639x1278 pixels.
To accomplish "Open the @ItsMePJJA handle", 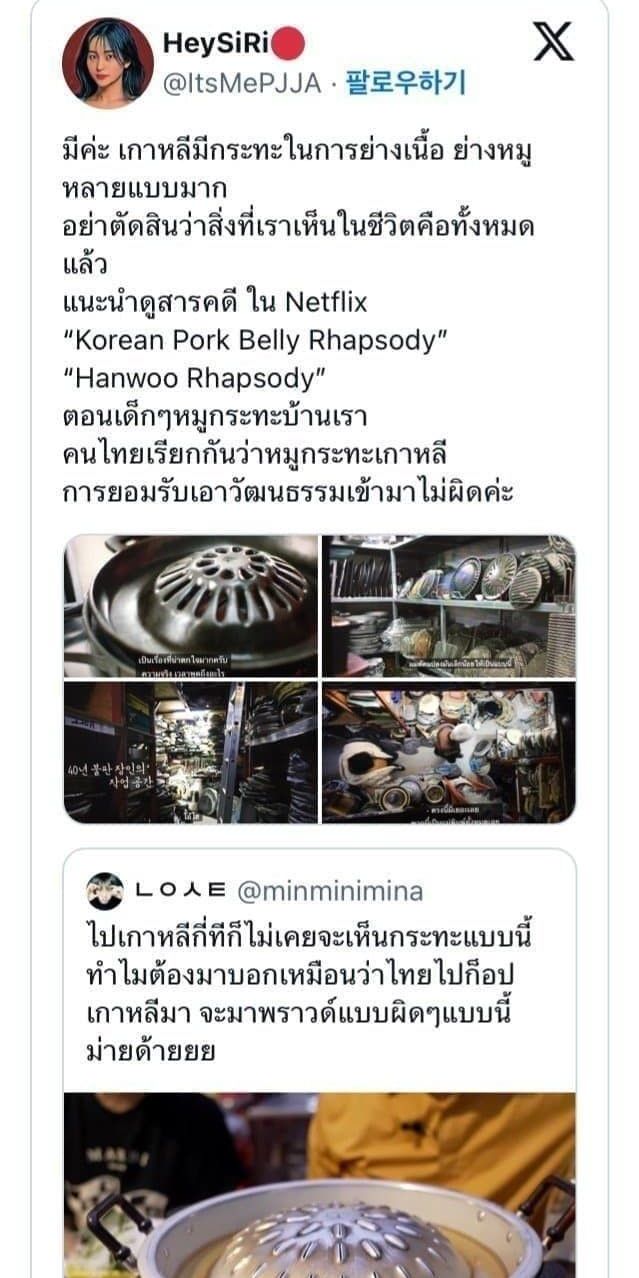I will coord(243,84).
